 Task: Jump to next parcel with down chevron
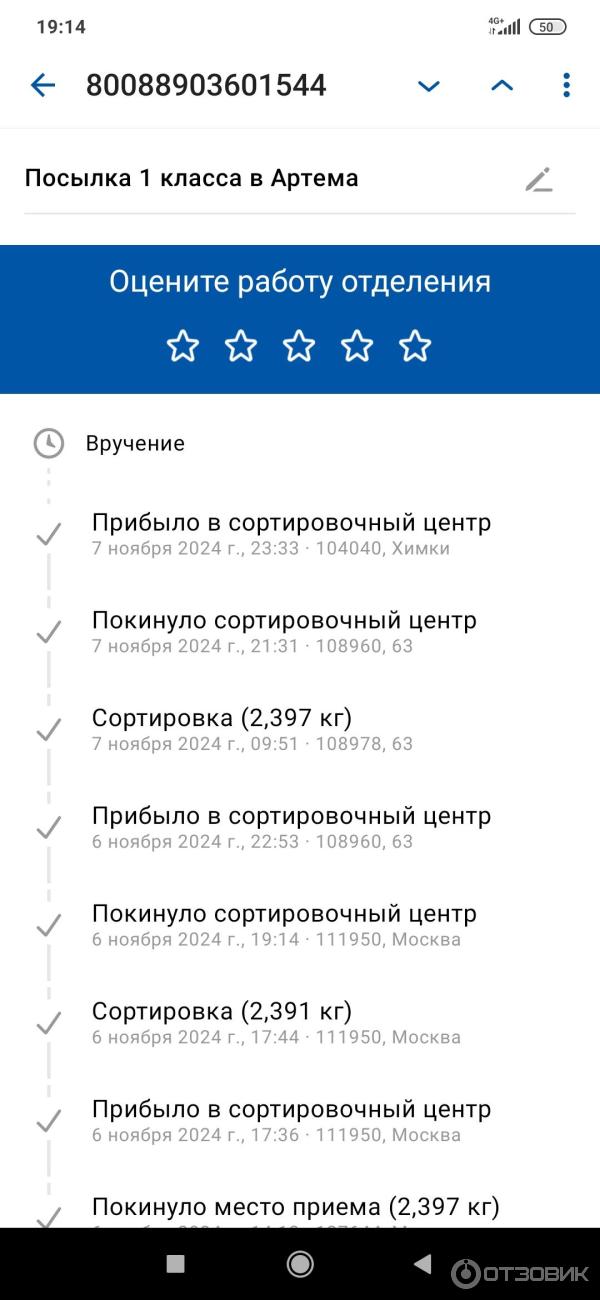click(x=429, y=86)
